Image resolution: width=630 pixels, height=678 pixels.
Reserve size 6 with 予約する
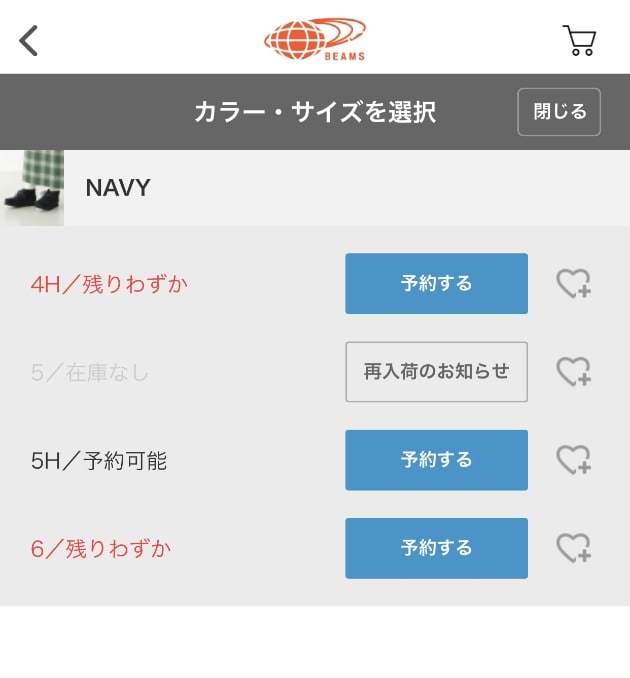point(436,548)
